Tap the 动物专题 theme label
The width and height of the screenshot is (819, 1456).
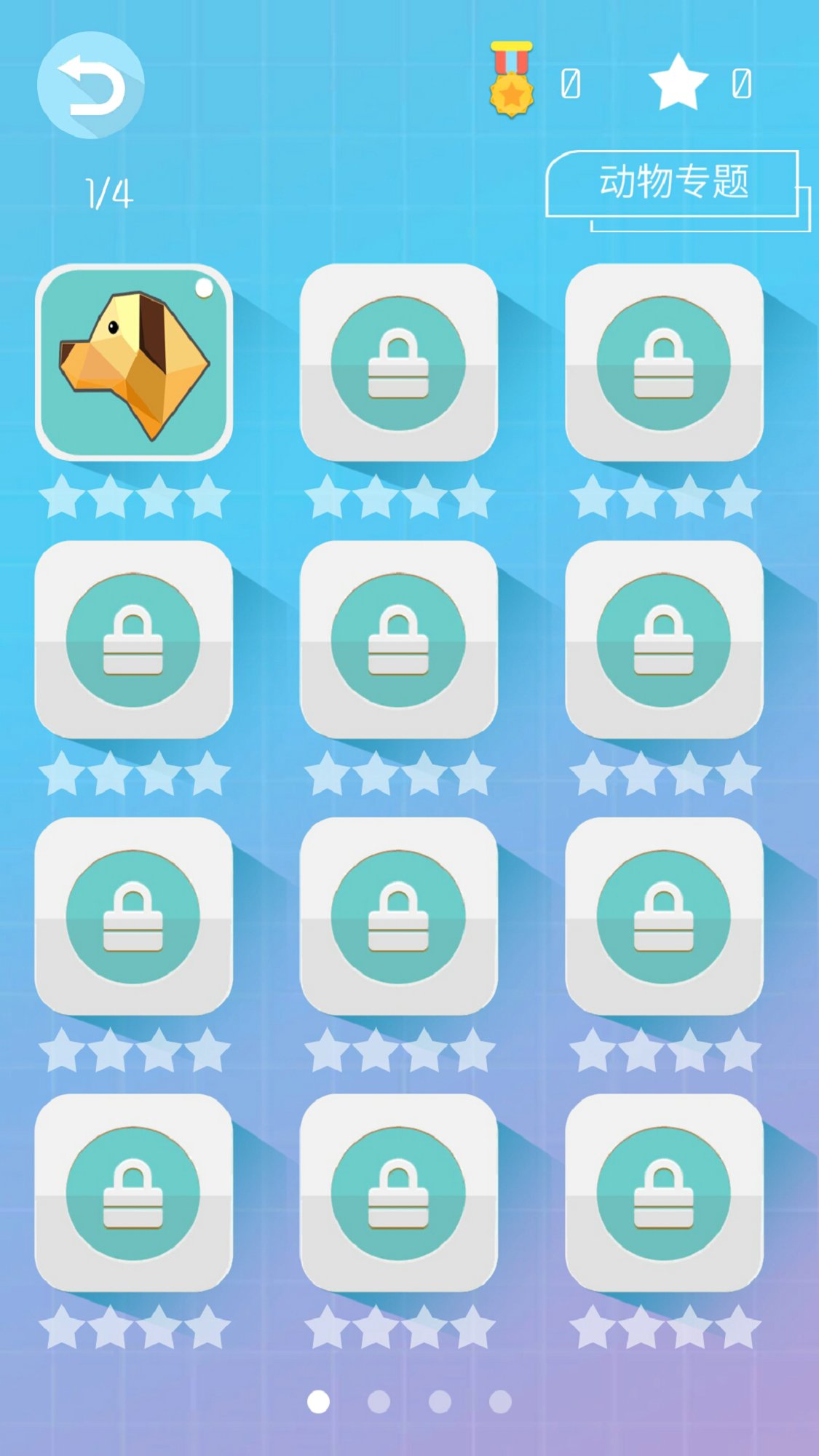coord(673,183)
